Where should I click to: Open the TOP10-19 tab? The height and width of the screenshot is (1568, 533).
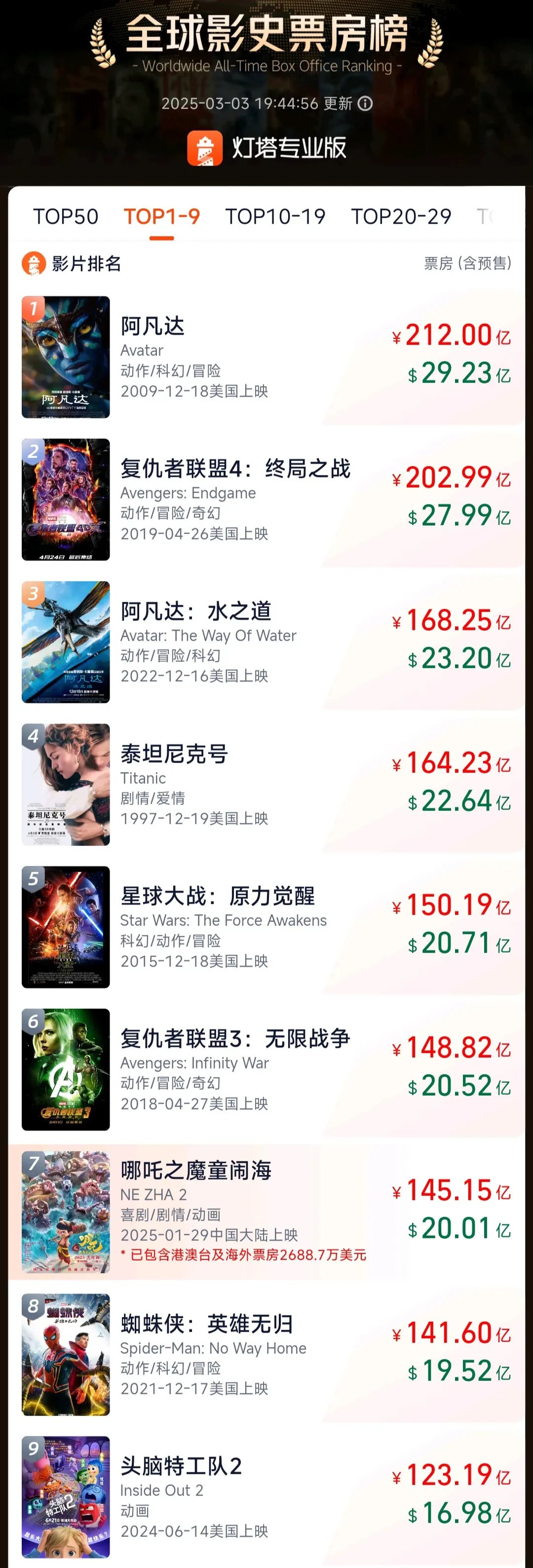click(275, 216)
